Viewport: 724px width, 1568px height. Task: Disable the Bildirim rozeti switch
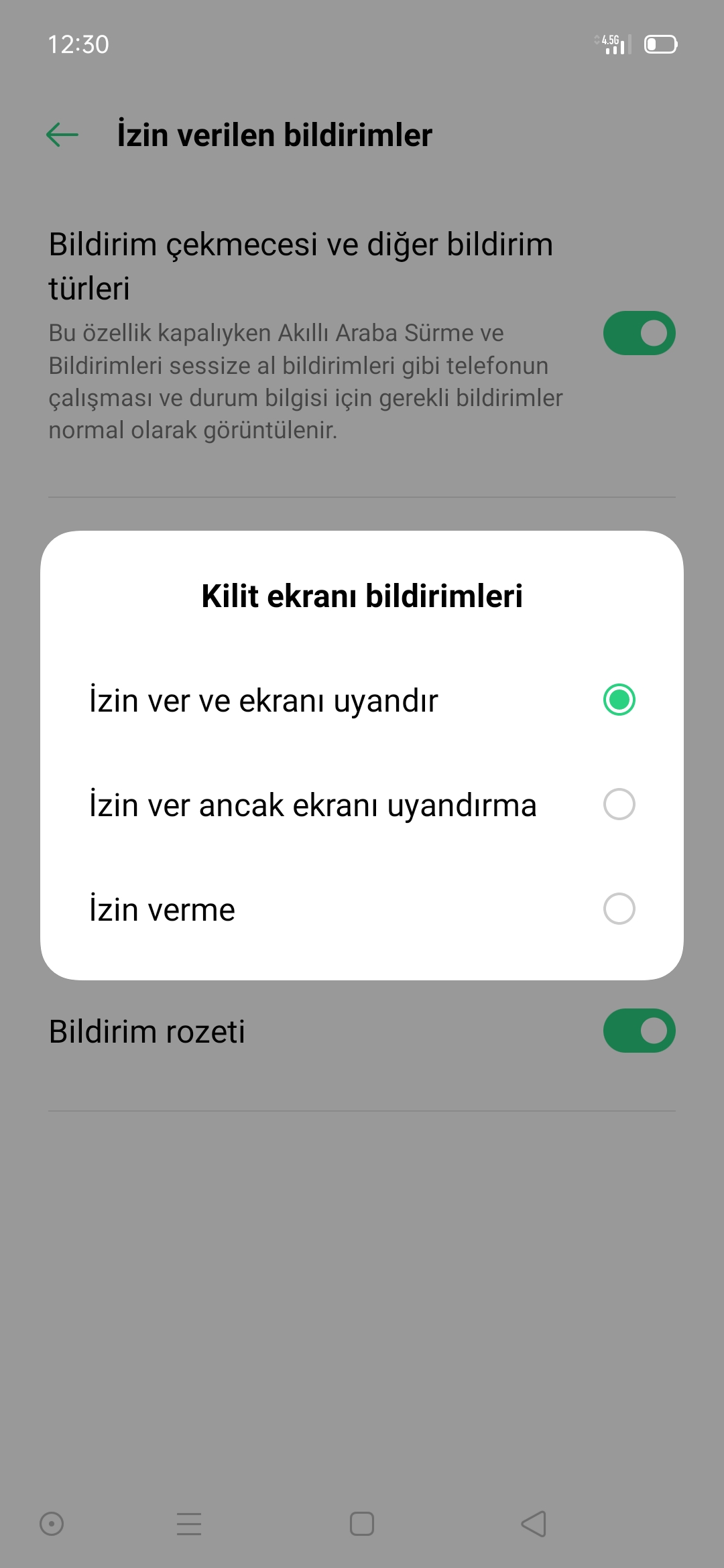pyautogui.click(x=639, y=1031)
